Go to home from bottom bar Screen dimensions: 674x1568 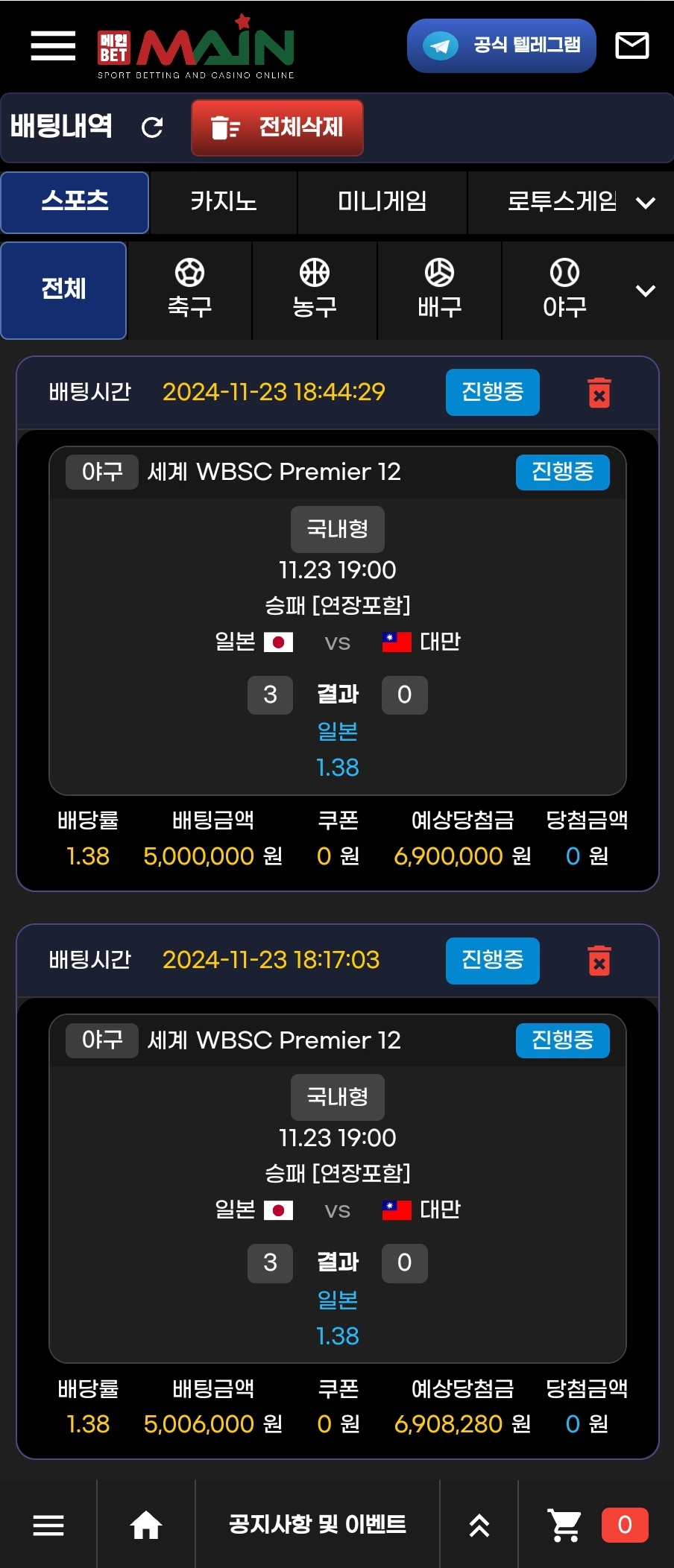(146, 1525)
